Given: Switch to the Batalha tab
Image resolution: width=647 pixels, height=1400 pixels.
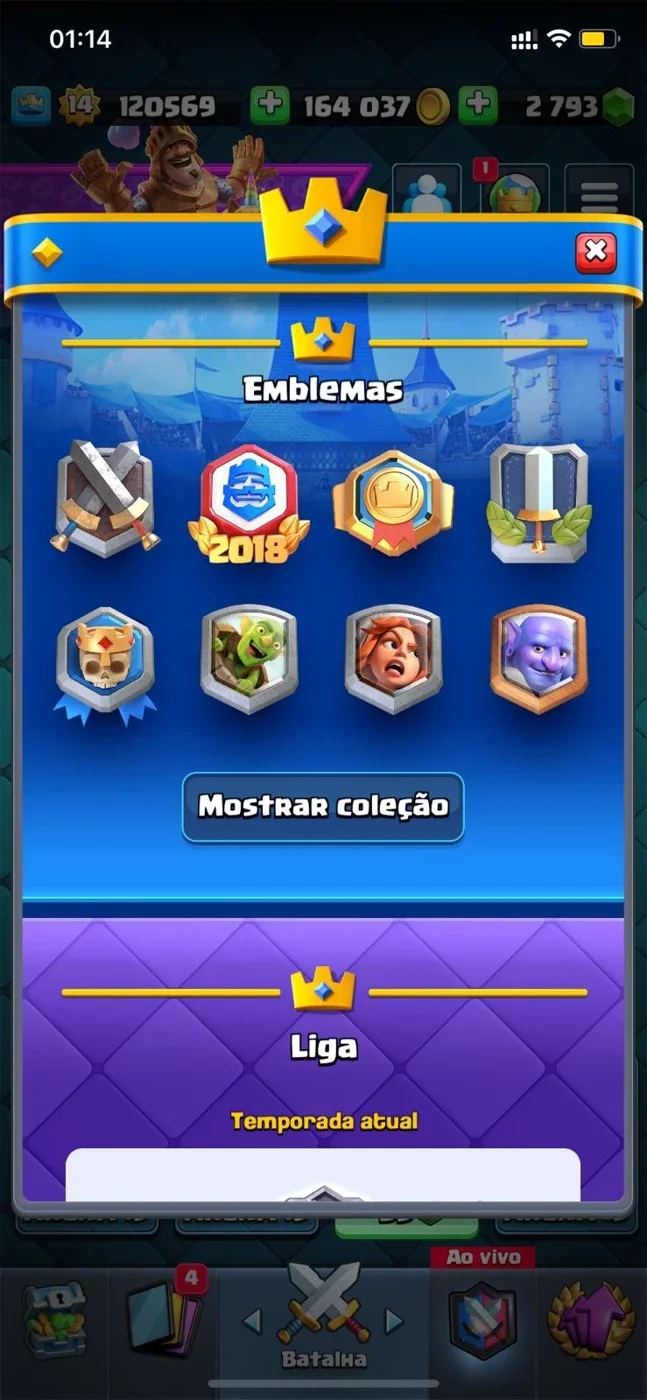Looking at the screenshot, I should click(323, 1314).
